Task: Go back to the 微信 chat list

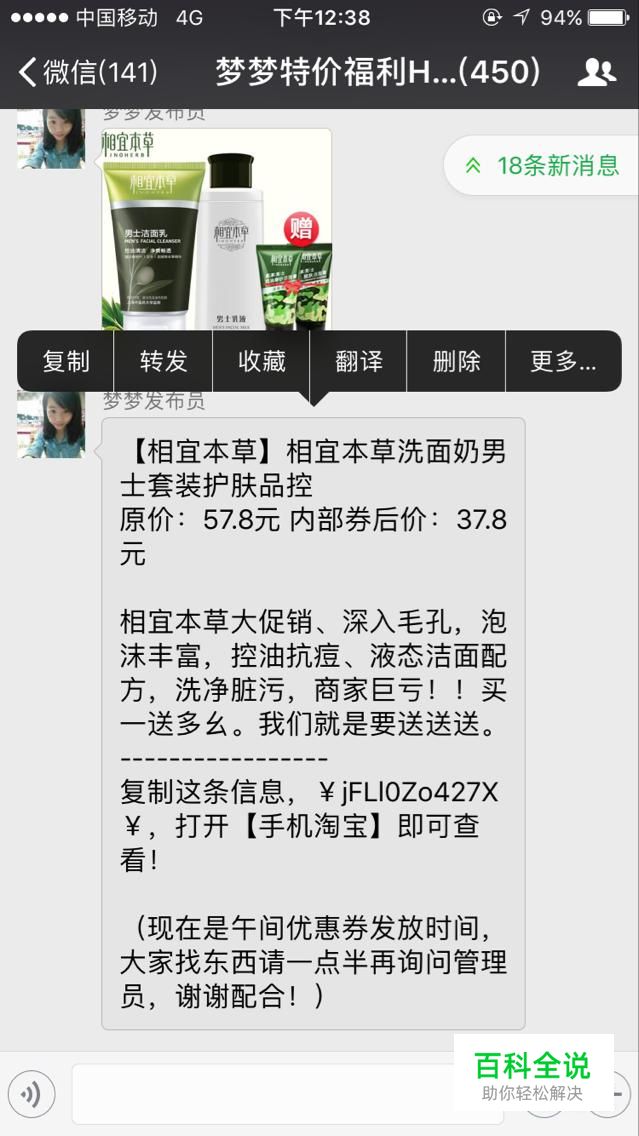Action: click(x=88, y=72)
